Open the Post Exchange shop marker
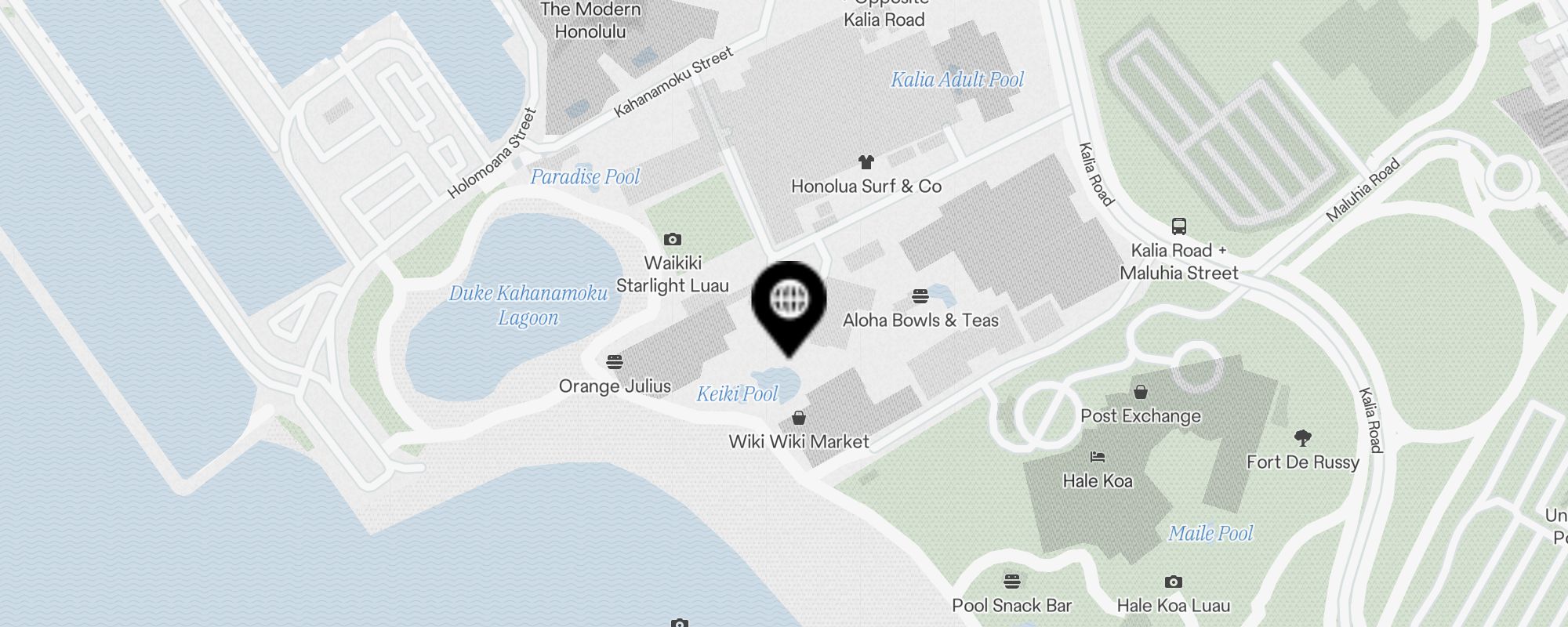Image resolution: width=1568 pixels, height=627 pixels. (x=1141, y=392)
